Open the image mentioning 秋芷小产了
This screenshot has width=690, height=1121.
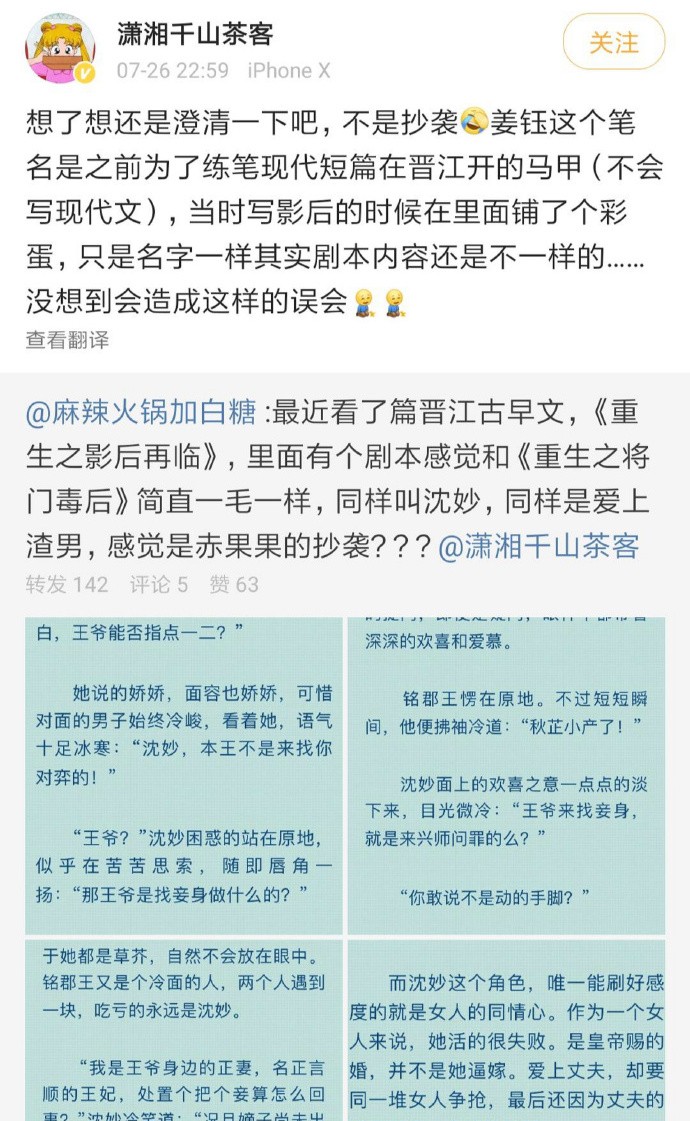tap(506, 775)
